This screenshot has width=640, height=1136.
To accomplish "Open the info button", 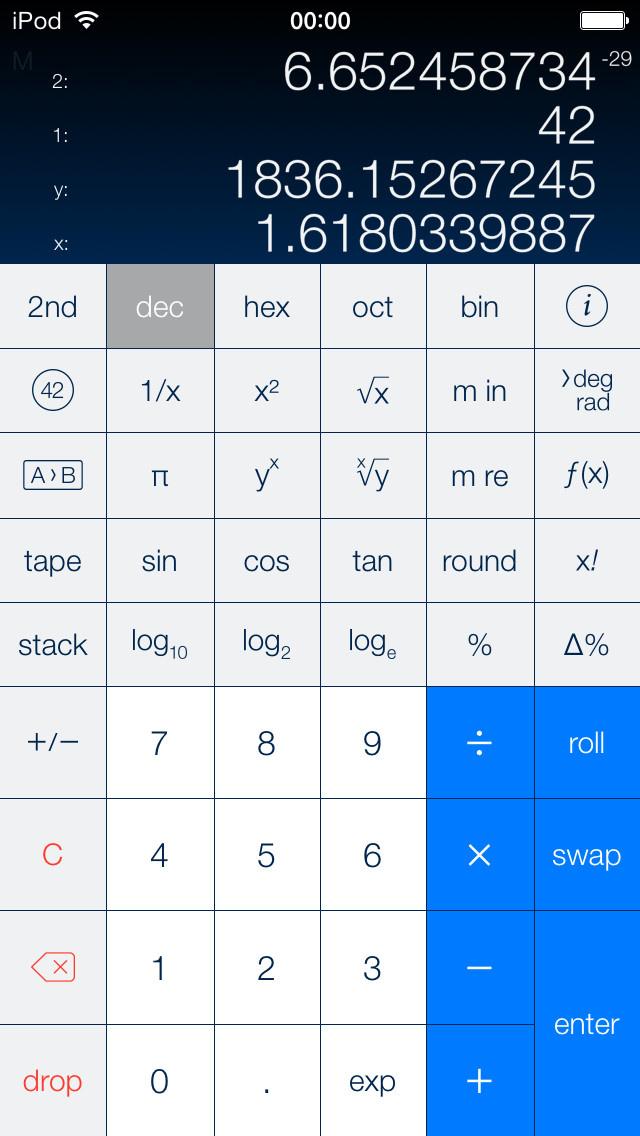I will 586,306.
